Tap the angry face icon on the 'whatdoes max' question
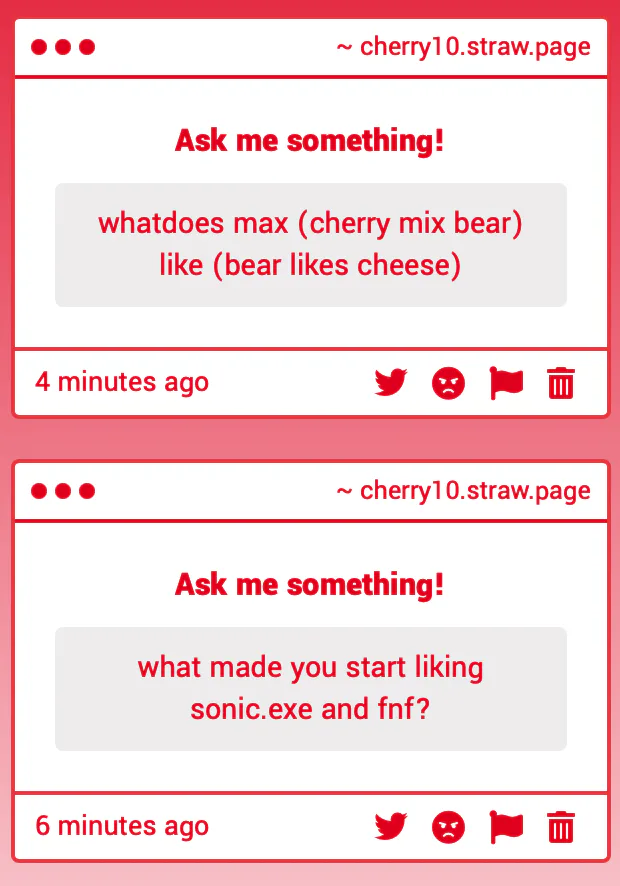The image size is (620, 886). 448,382
